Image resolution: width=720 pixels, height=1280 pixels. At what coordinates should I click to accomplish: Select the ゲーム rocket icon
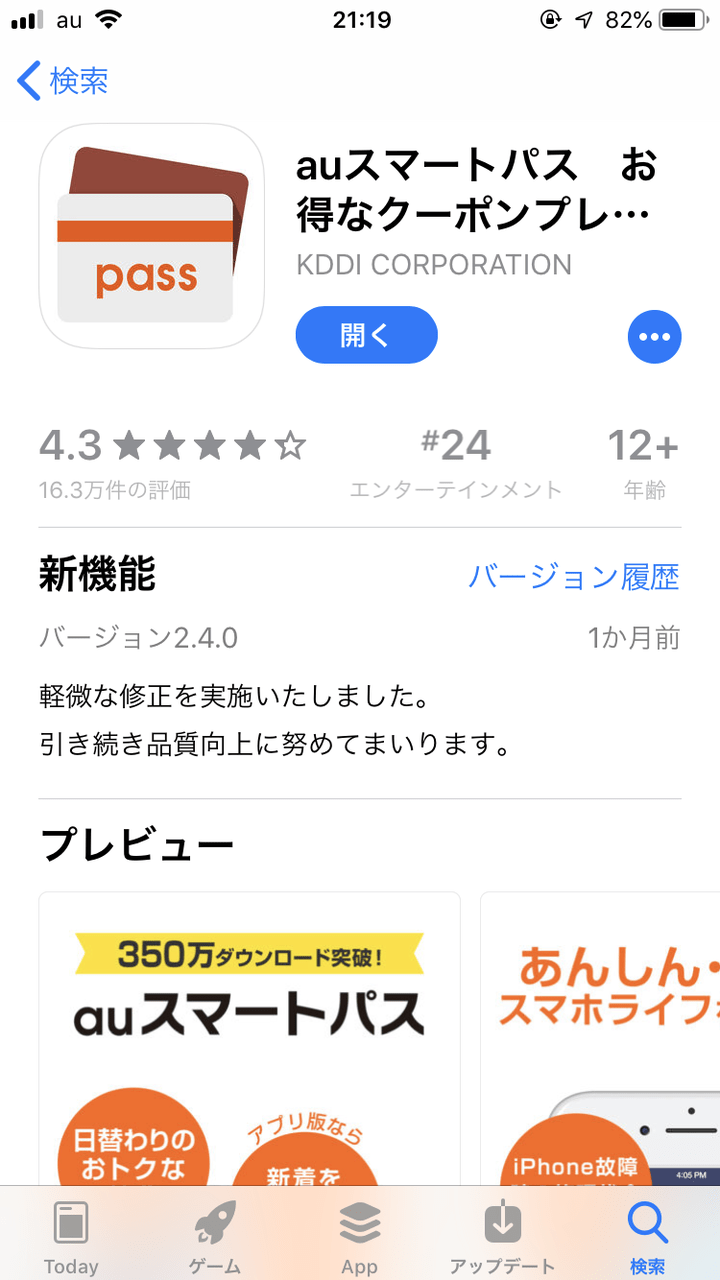point(213,1220)
